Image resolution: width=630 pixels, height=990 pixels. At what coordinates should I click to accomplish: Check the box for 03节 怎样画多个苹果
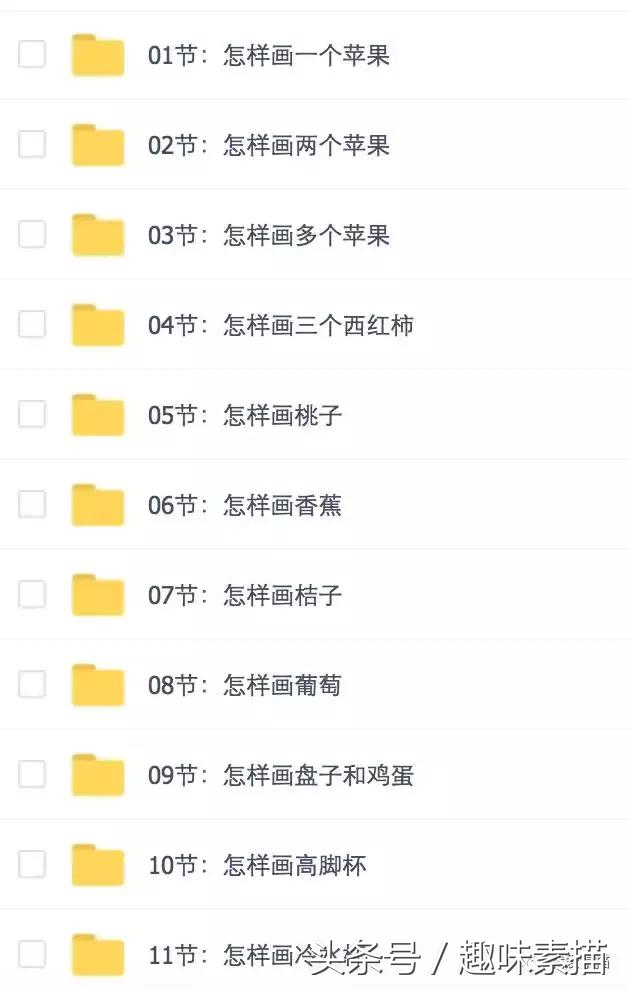click(32, 234)
